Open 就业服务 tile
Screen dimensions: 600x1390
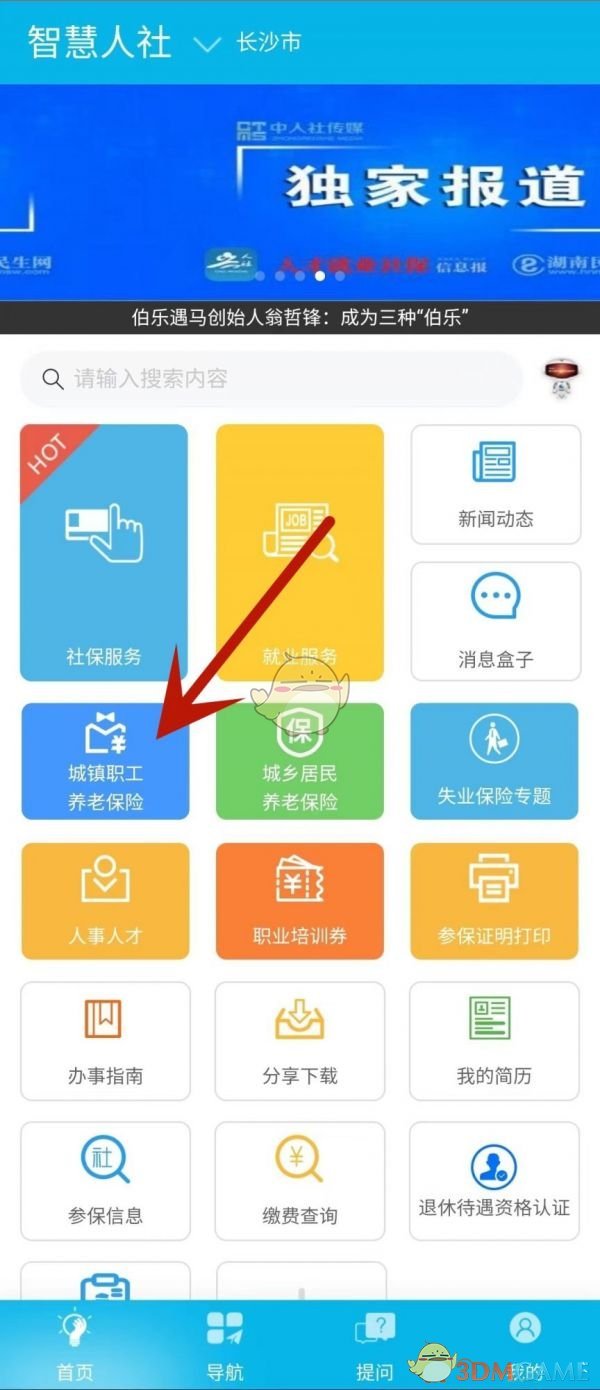(x=300, y=552)
